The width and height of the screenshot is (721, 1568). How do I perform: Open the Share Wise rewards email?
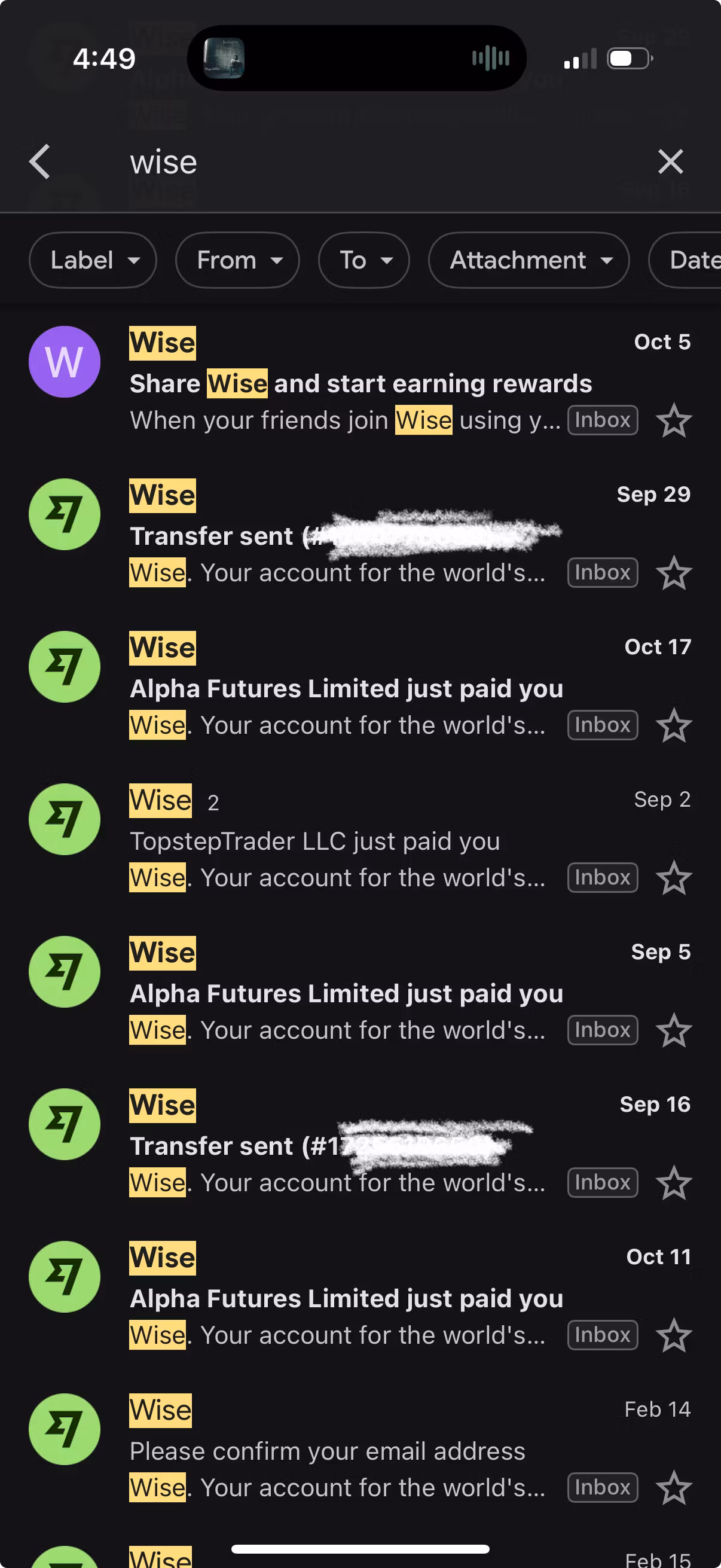tap(360, 384)
